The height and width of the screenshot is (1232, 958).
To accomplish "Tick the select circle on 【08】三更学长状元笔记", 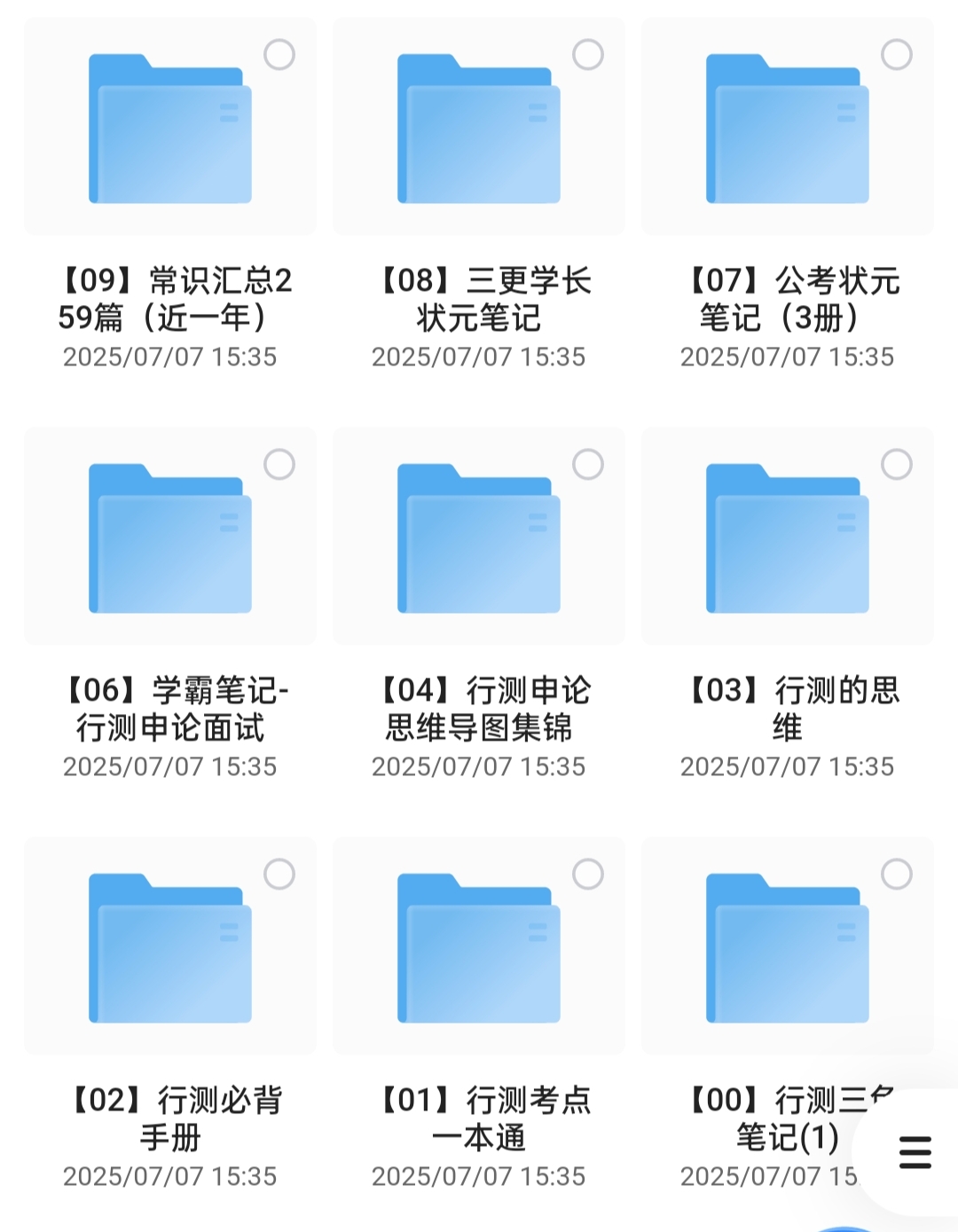I will 588,55.
